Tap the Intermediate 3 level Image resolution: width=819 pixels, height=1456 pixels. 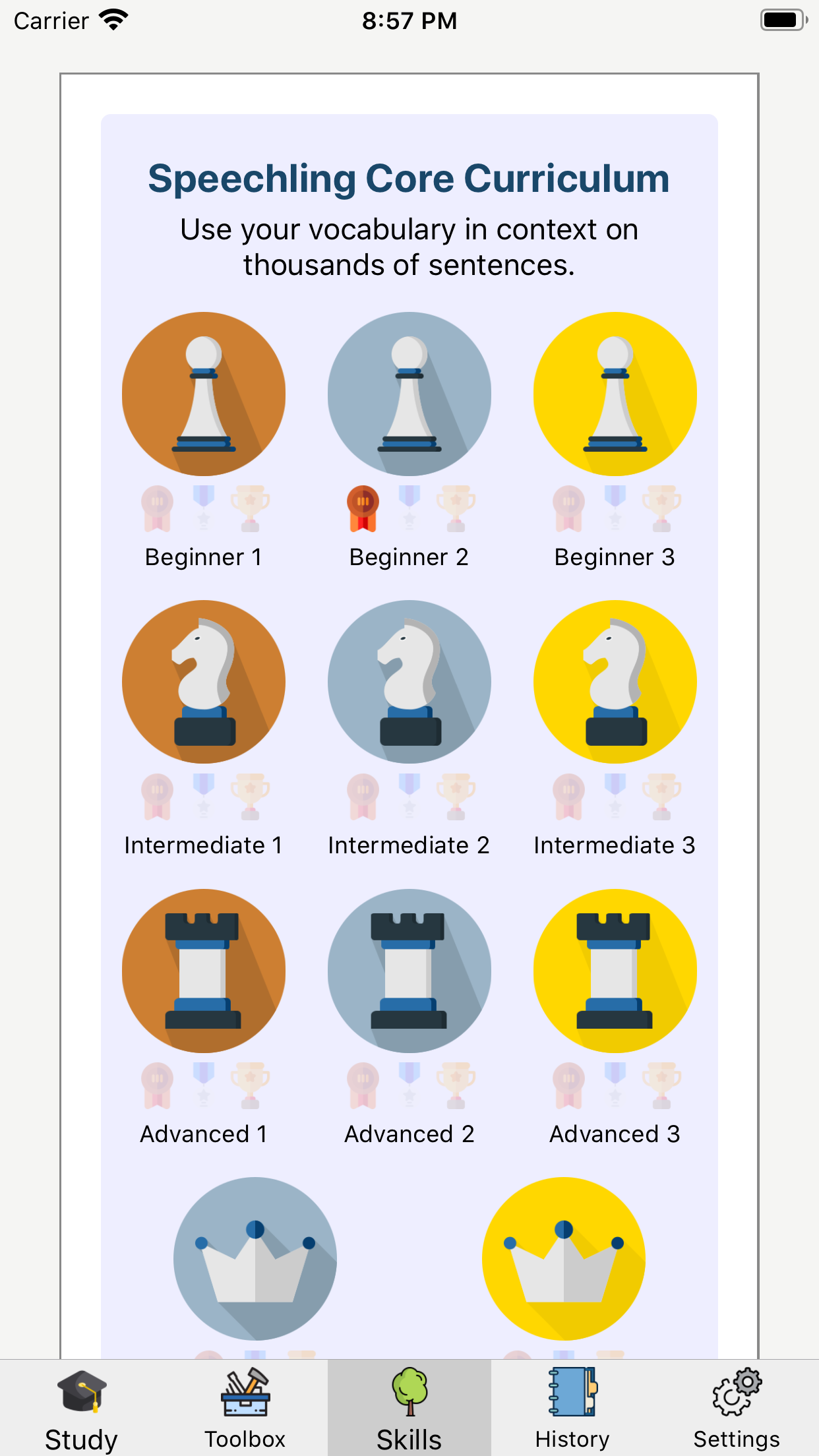(615, 682)
